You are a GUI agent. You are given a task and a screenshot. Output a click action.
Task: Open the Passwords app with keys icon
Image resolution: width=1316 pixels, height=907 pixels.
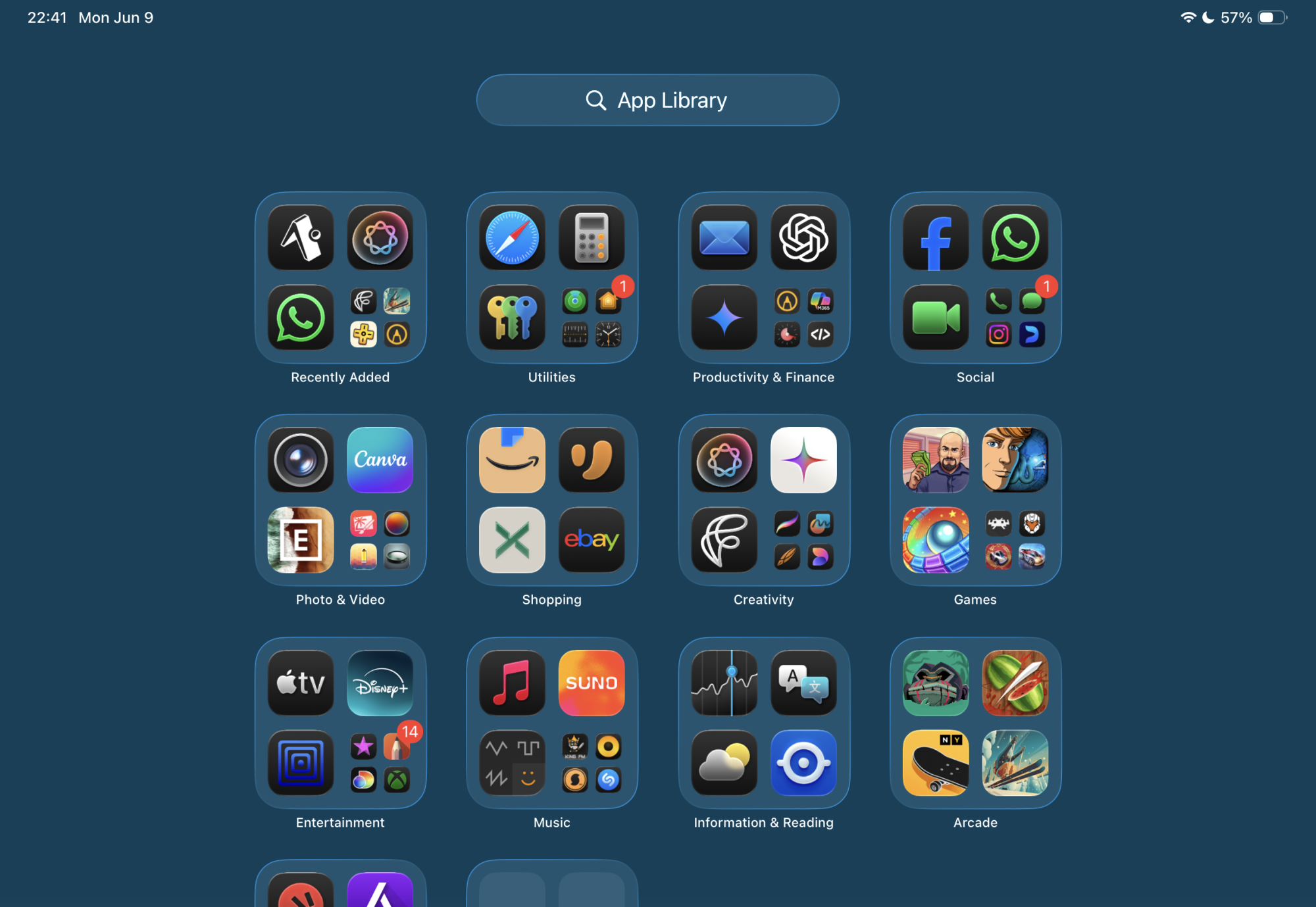click(x=512, y=317)
